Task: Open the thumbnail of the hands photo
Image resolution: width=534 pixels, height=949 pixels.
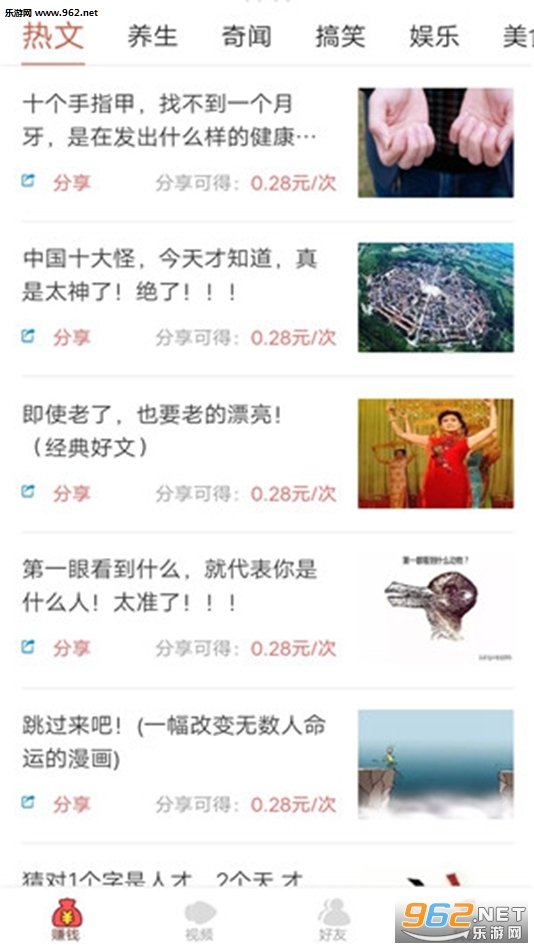Action: click(x=435, y=143)
